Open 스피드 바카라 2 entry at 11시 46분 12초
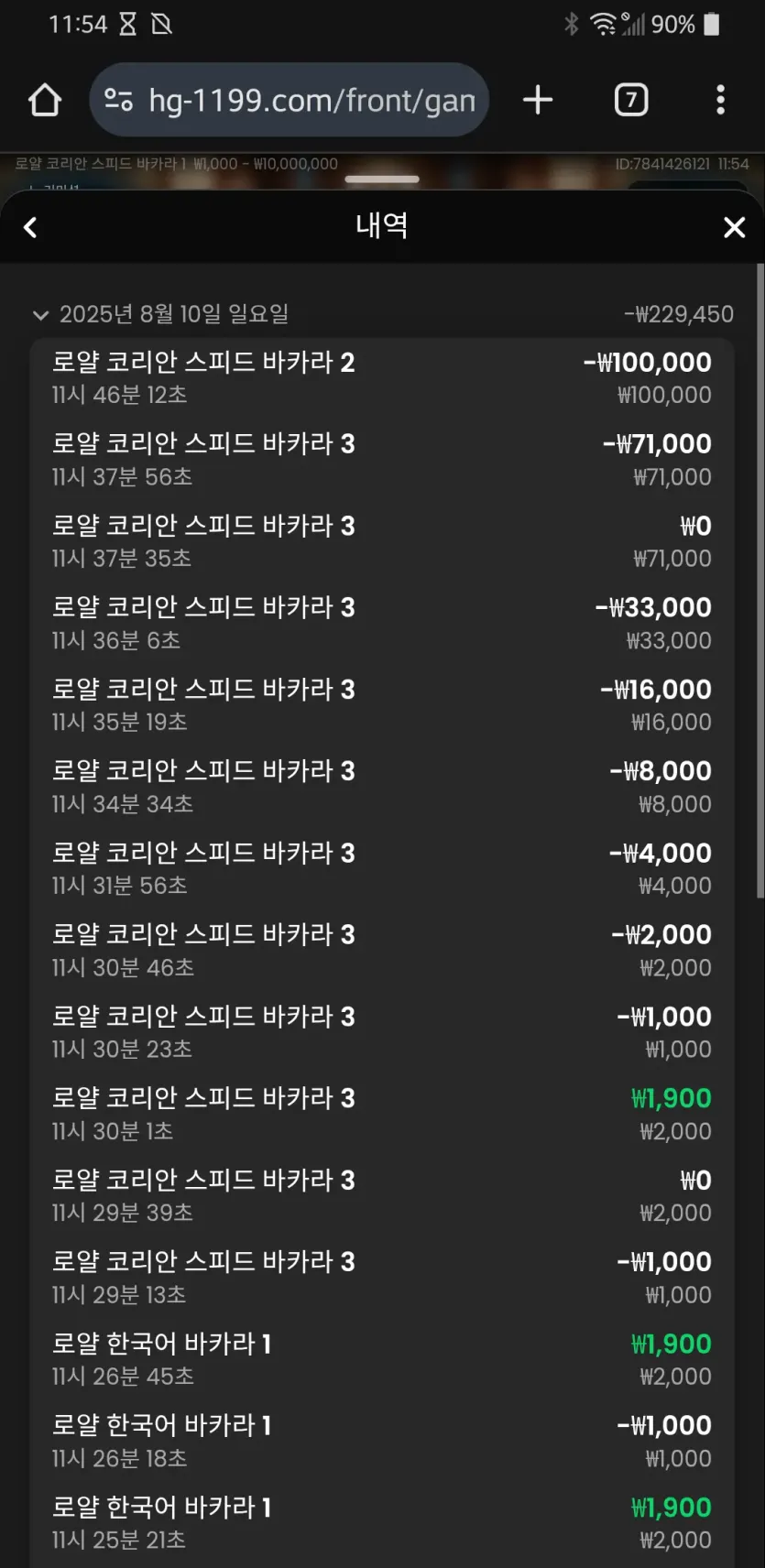 click(381, 378)
